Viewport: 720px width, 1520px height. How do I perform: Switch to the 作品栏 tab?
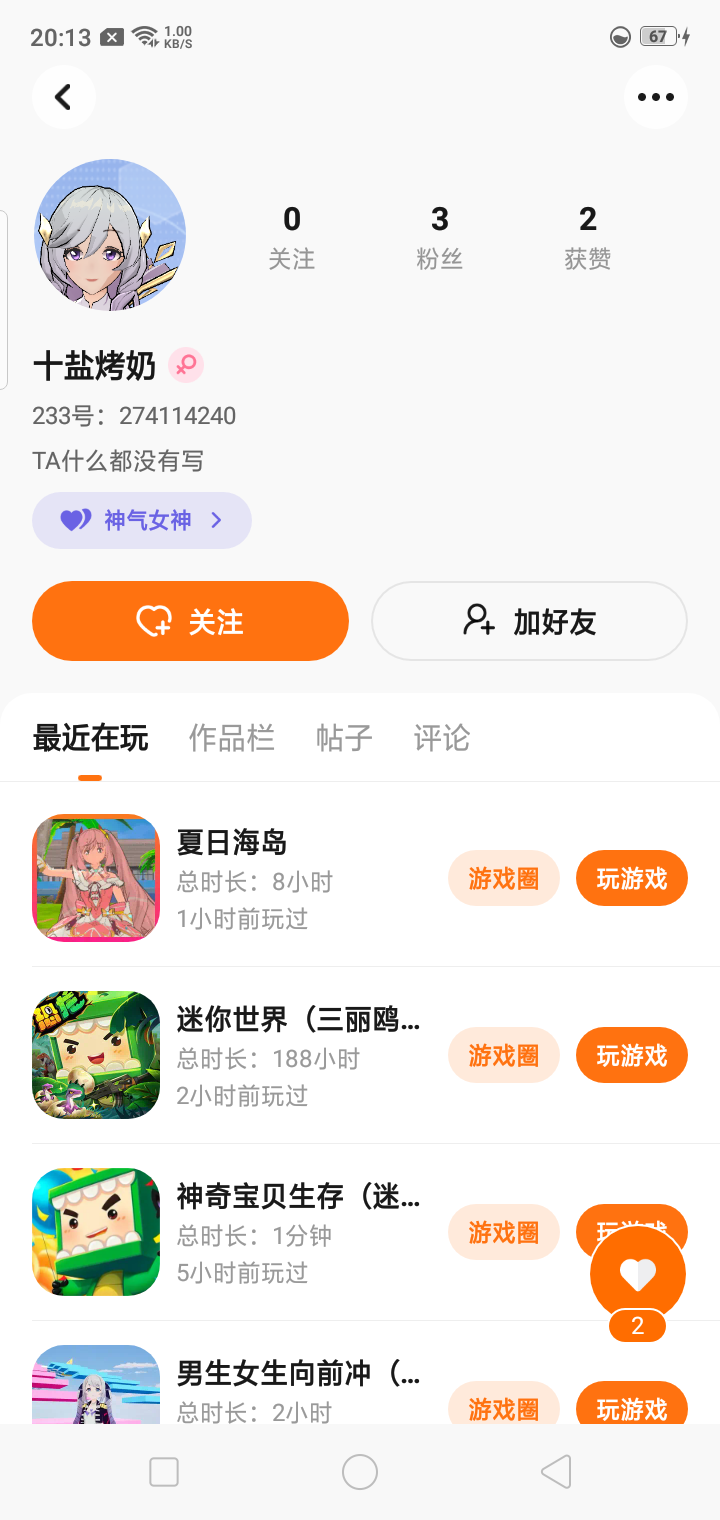click(231, 738)
